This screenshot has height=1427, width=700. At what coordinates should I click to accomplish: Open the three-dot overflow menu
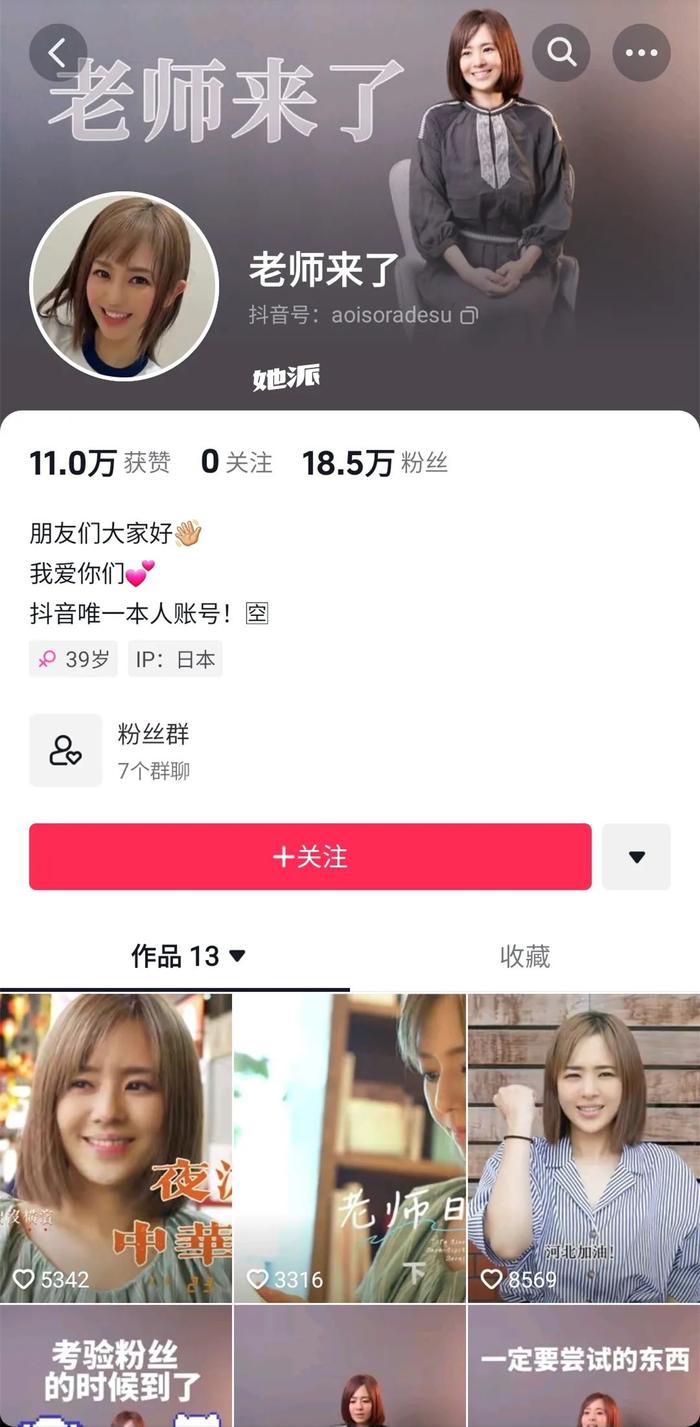click(641, 53)
